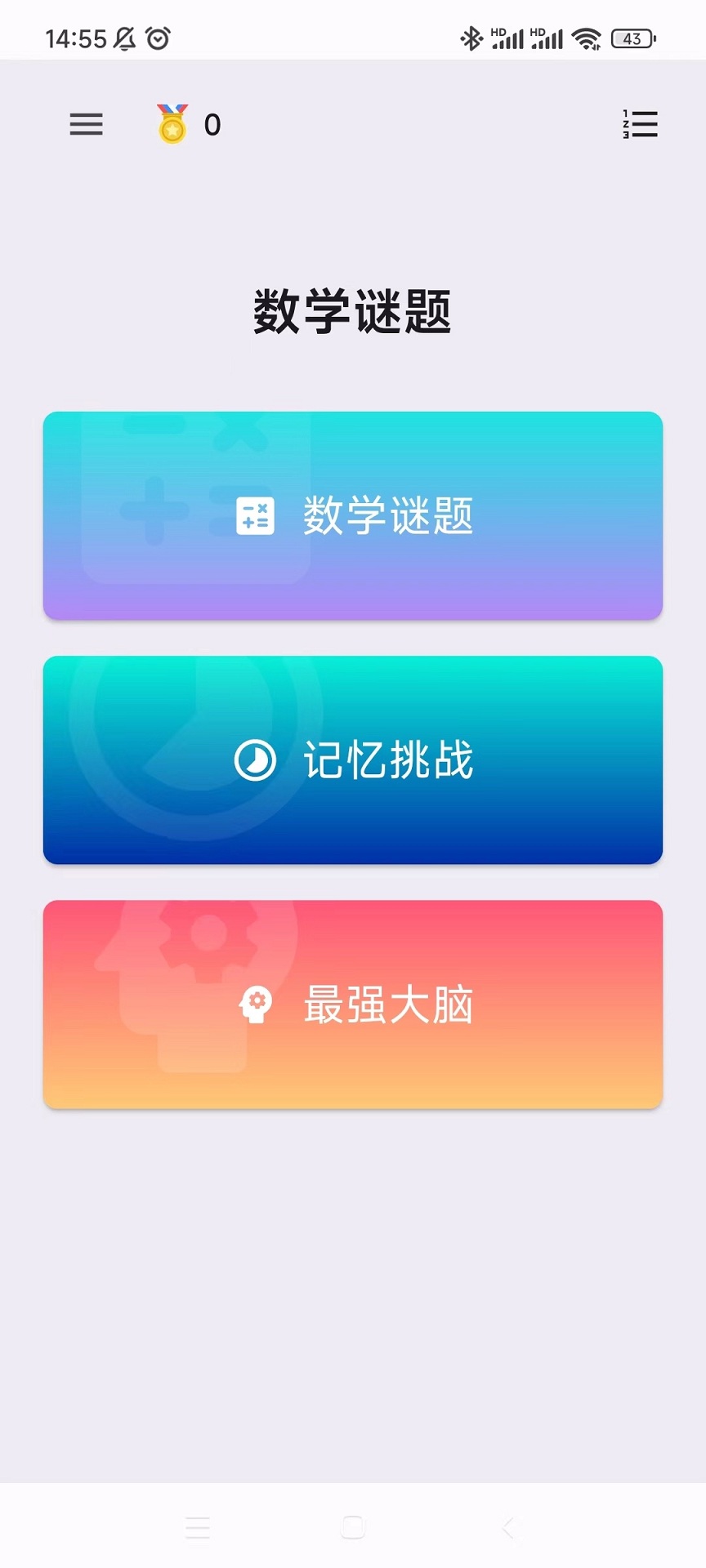Launch the 最强大脑 brain game

pos(353,1004)
